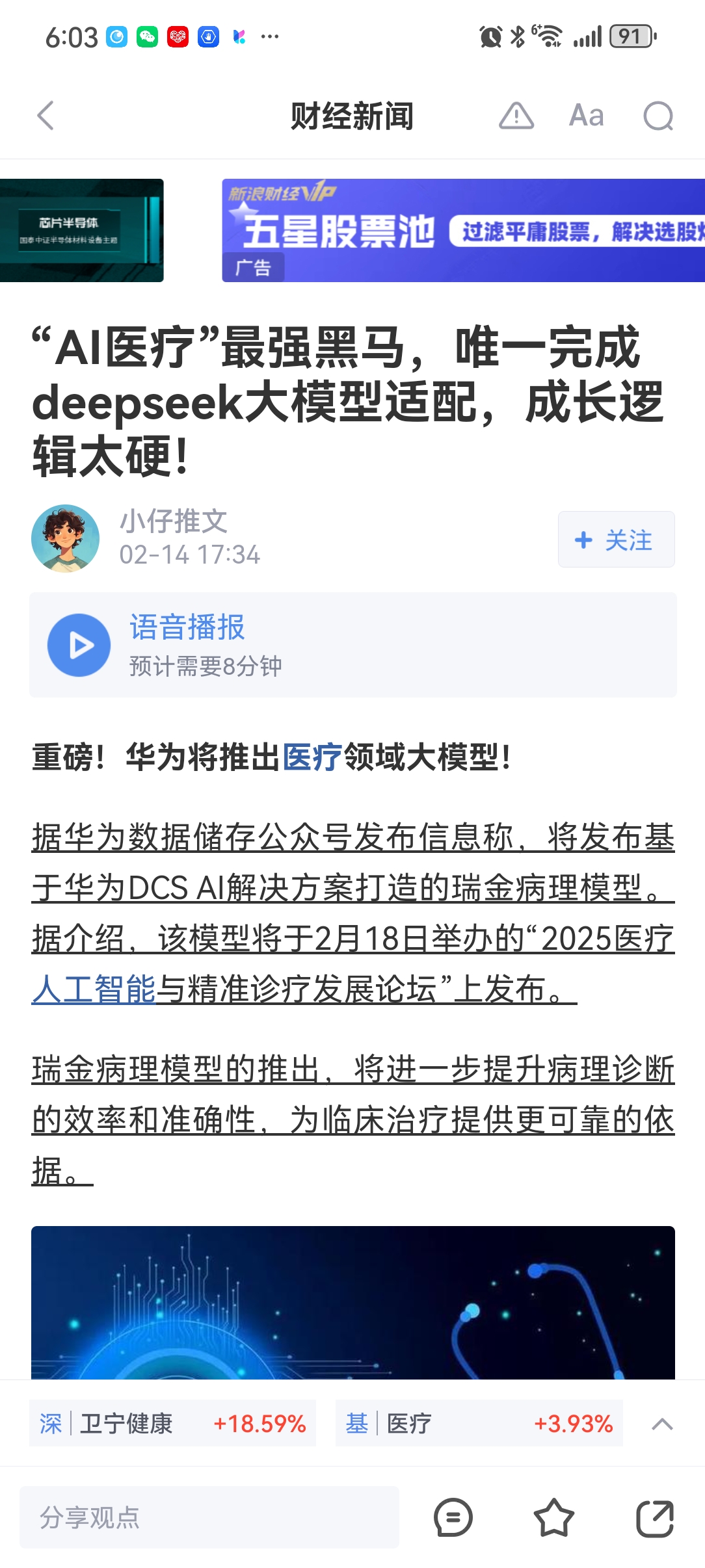The height and width of the screenshot is (1568, 705).
Task: Report this article via the warning triangle icon
Action: tap(516, 116)
